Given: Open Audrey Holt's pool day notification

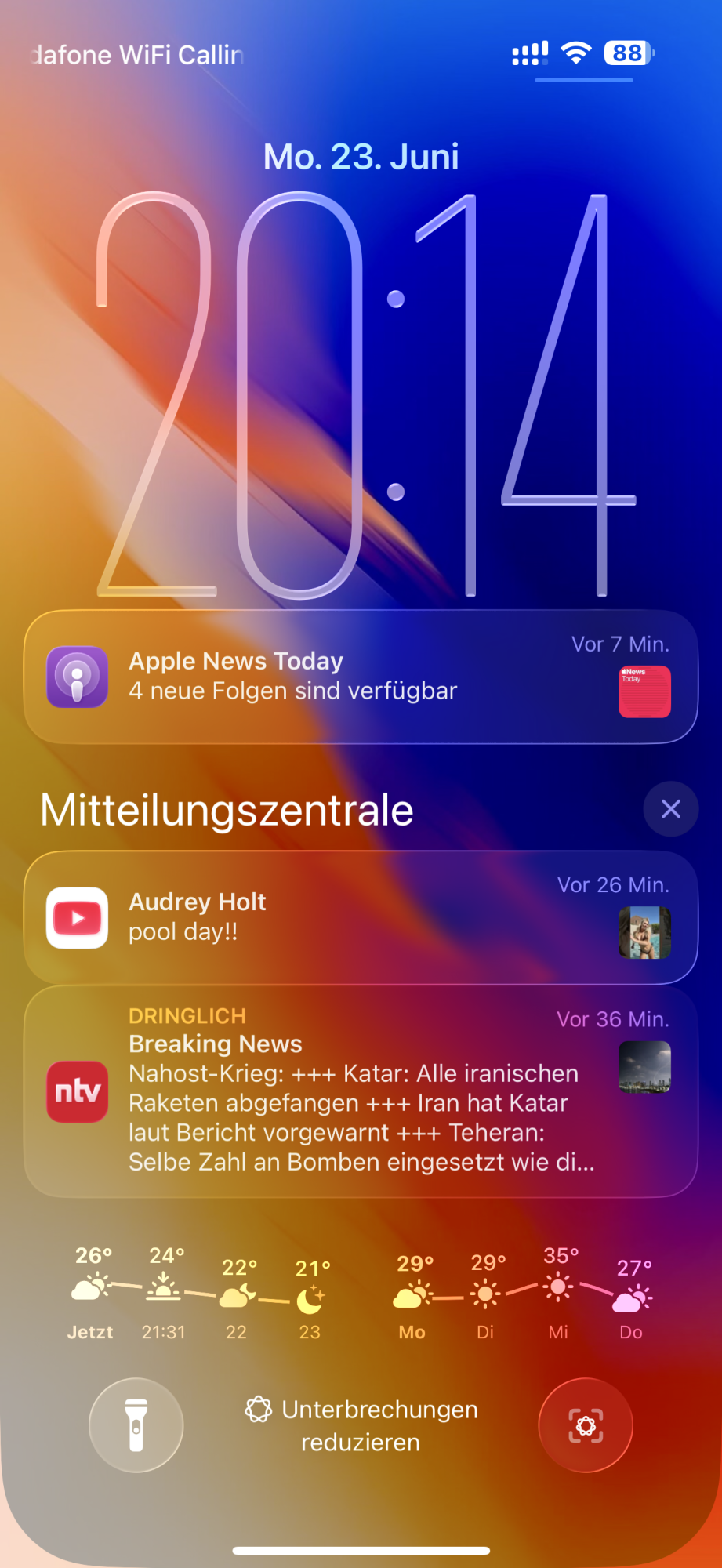Looking at the screenshot, I should [x=361, y=917].
